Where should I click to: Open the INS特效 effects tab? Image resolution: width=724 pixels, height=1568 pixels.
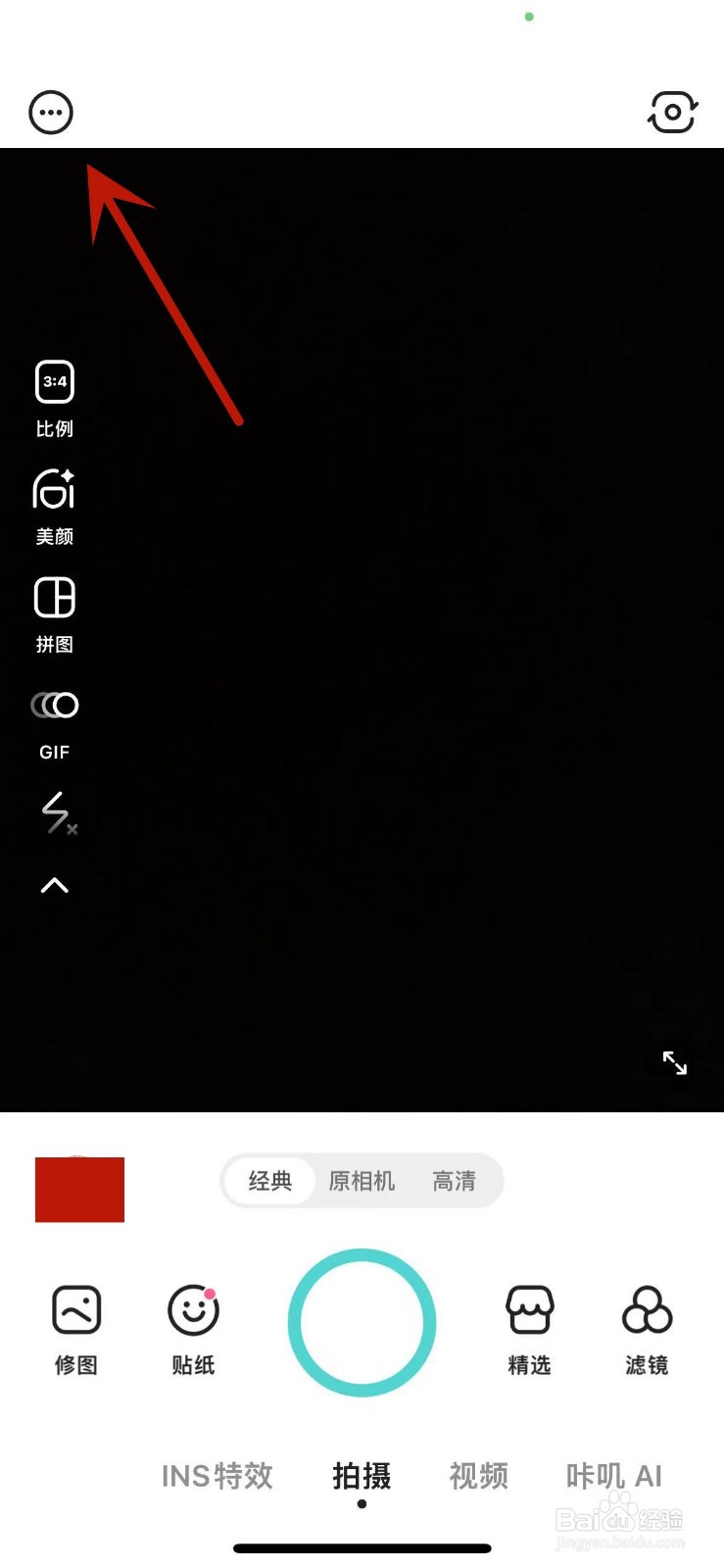pyautogui.click(x=217, y=1477)
